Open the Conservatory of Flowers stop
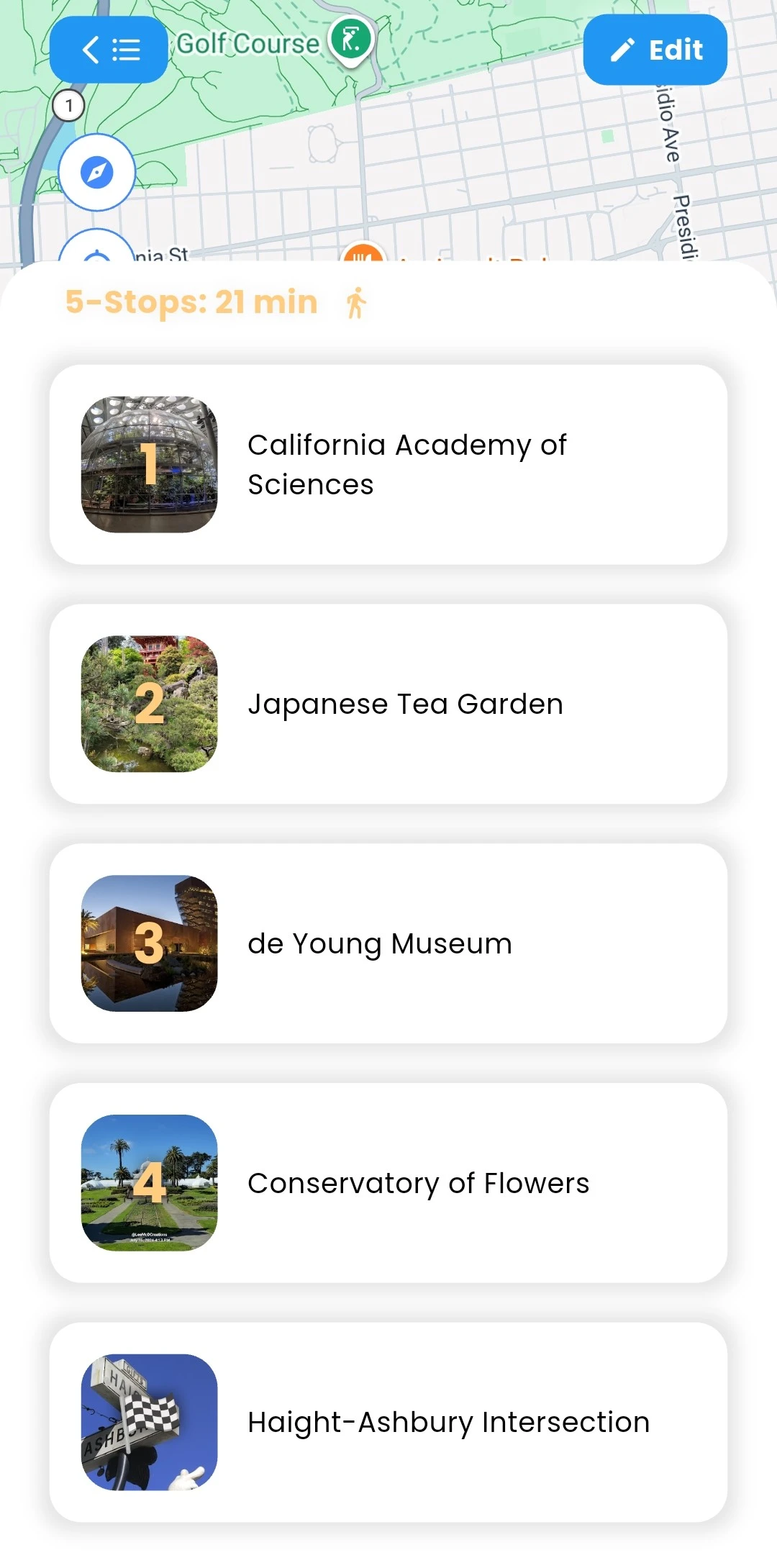 pos(388,1183)
